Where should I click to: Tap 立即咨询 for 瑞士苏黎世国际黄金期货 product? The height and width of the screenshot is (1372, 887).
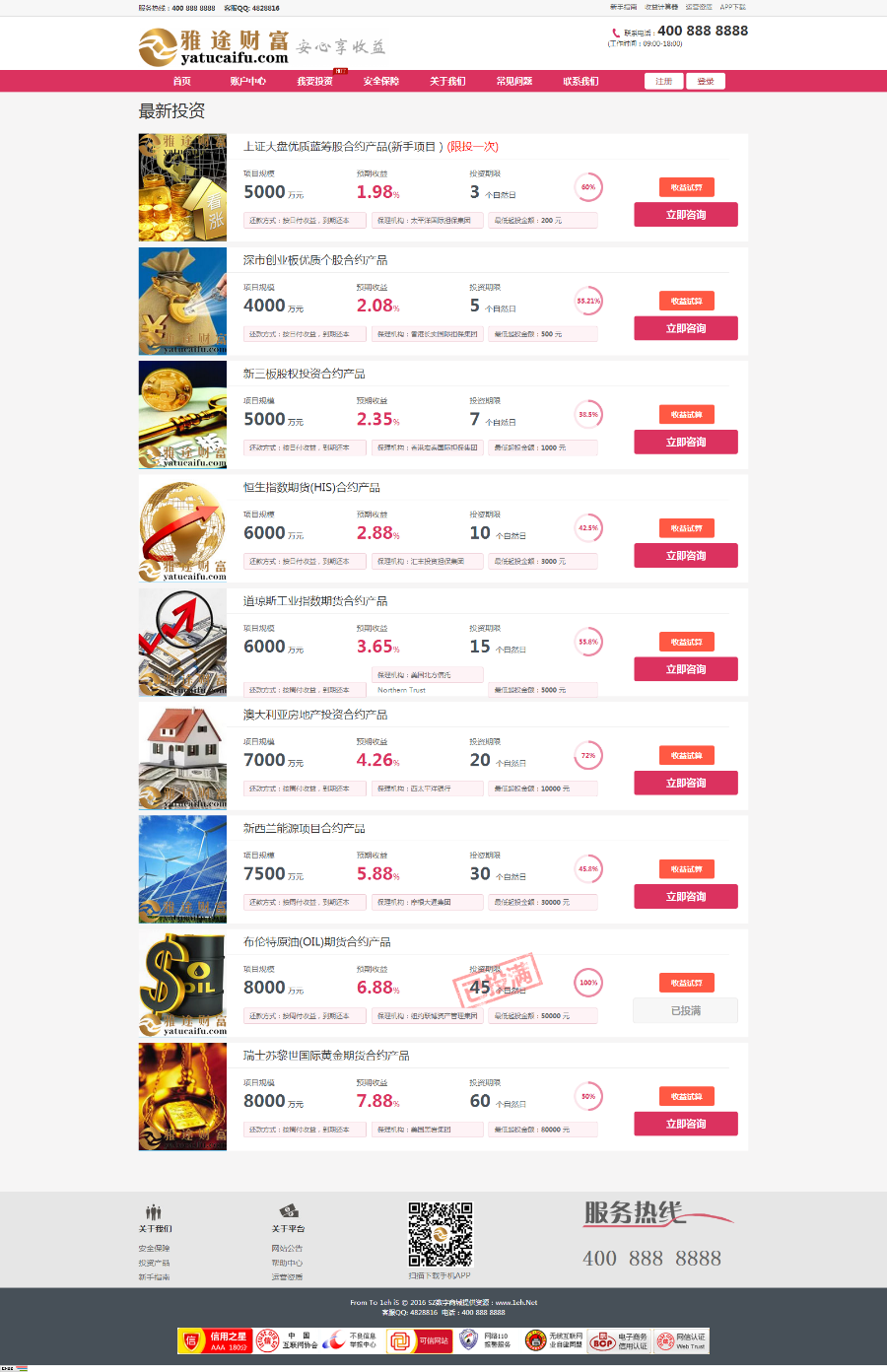click(x=686, y=1124)
